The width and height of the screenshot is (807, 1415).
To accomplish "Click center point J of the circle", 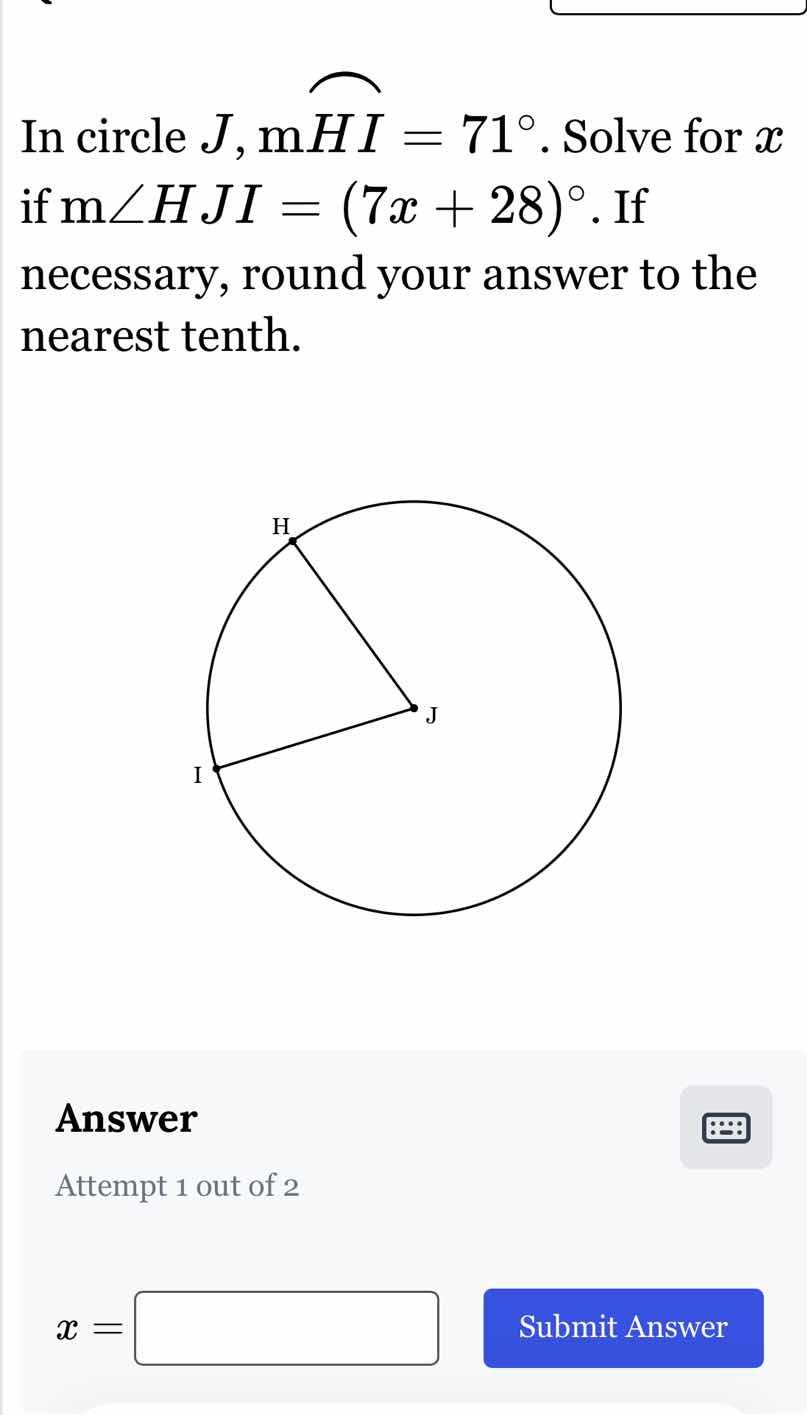I will pos(415,707).
